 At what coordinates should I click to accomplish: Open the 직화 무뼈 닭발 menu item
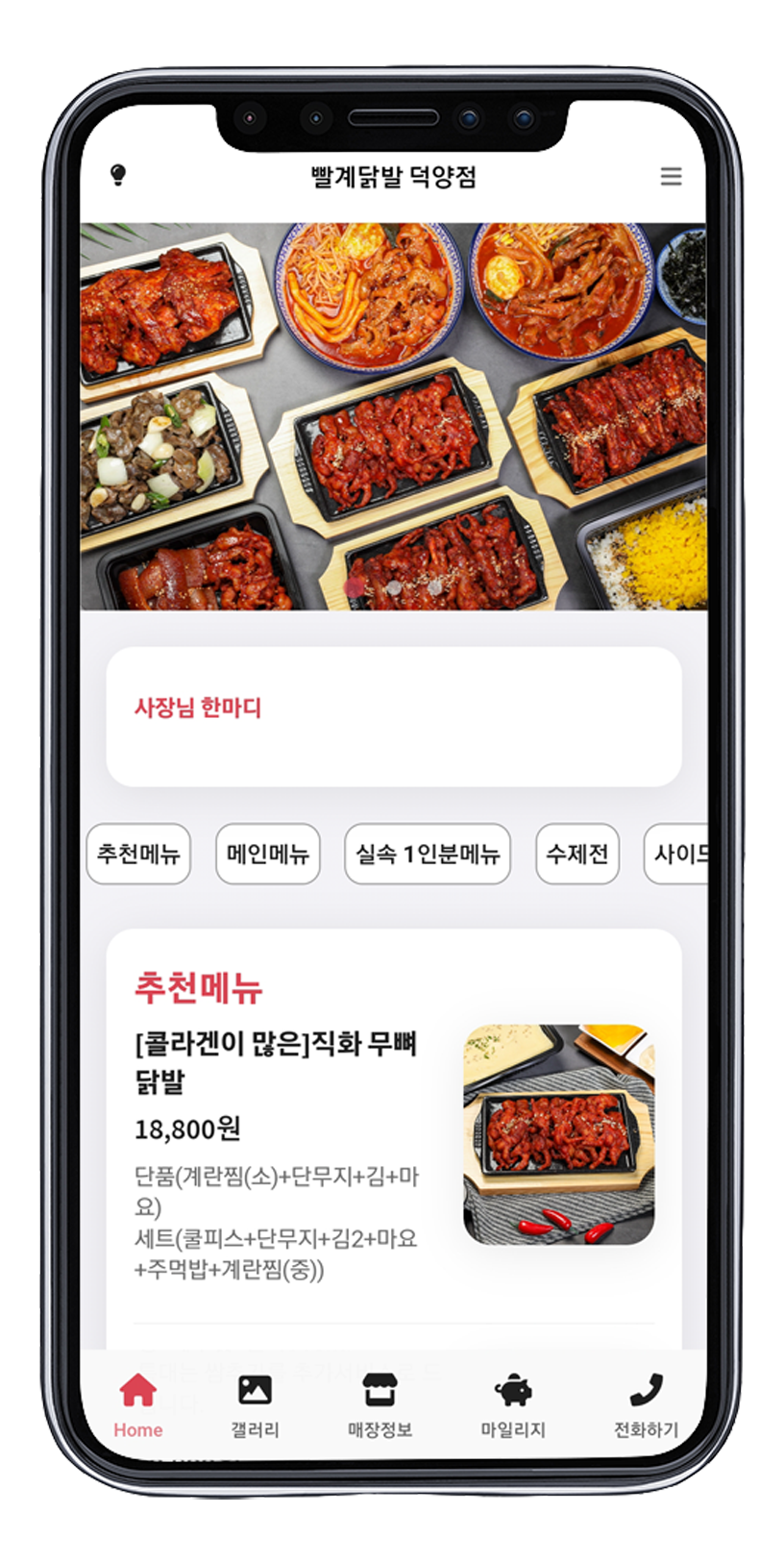coord(277,1061)
